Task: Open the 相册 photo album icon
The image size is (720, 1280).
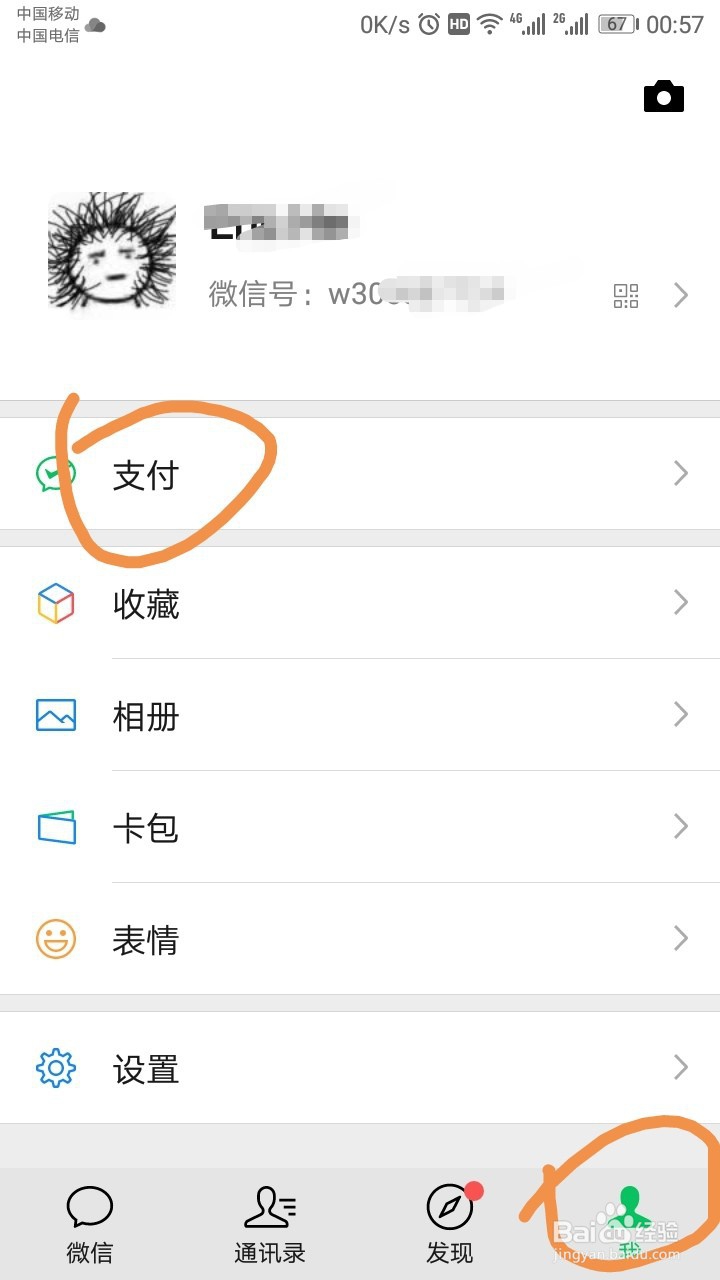Action: point(55,716)
